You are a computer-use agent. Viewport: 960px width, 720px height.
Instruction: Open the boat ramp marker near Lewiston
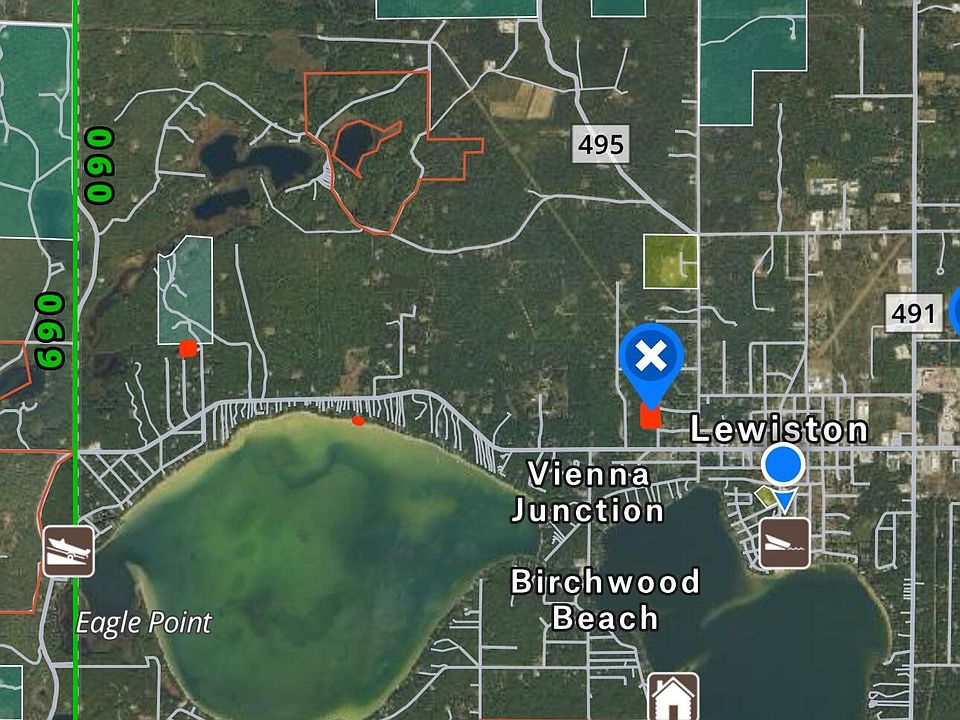pos(784,543)
